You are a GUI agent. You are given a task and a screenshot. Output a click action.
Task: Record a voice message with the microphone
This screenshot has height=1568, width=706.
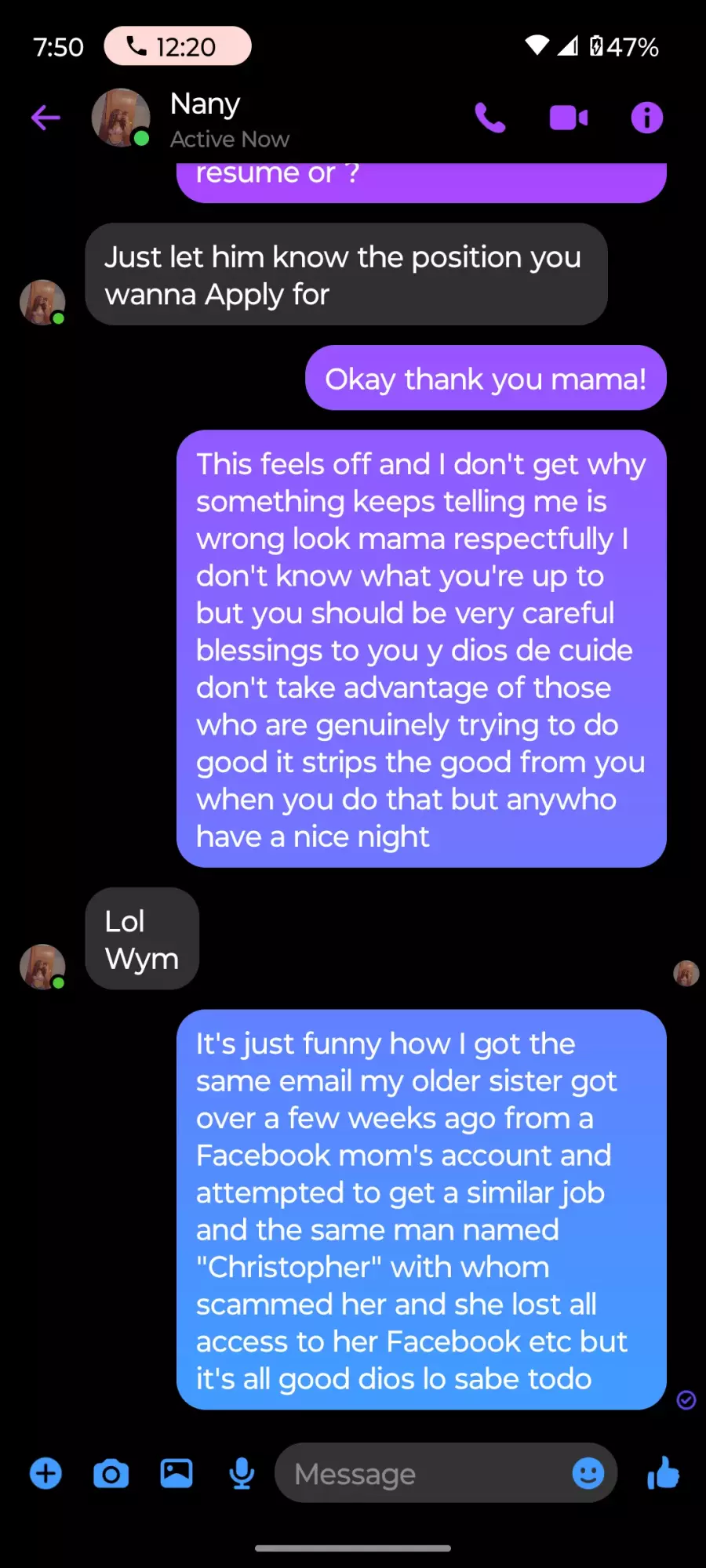(242, 1473)
